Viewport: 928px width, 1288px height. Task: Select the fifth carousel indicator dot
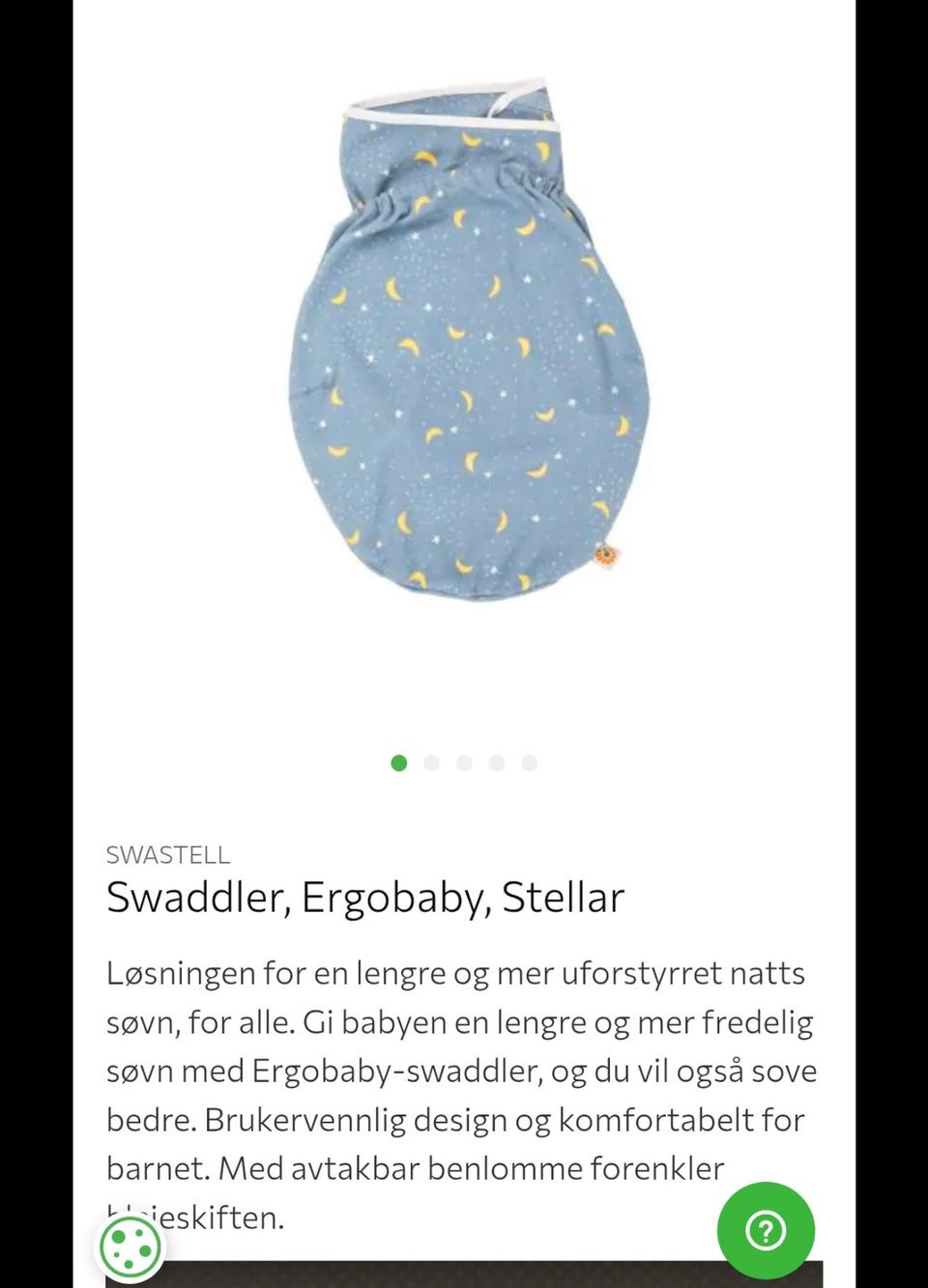(529, 762)
